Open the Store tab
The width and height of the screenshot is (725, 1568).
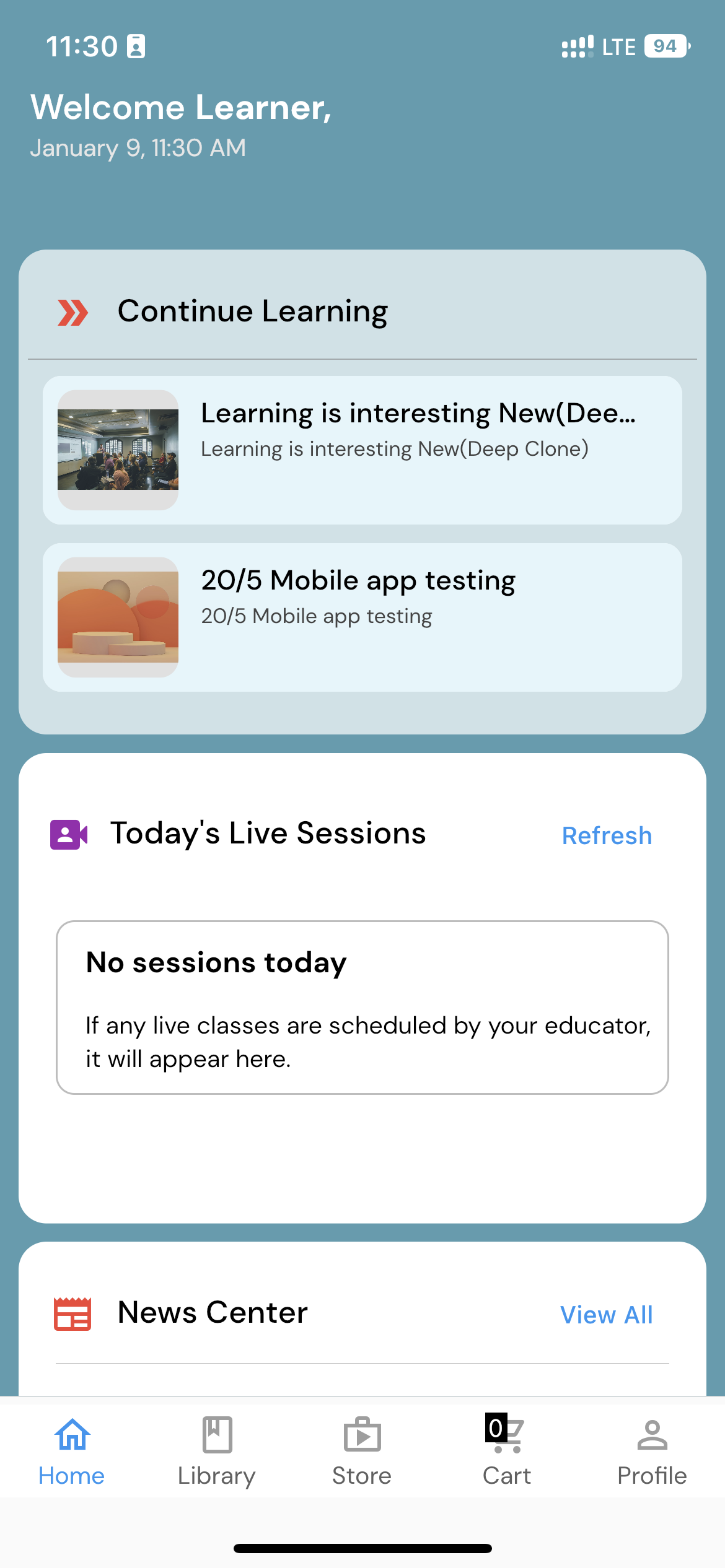click(362, 1451)
